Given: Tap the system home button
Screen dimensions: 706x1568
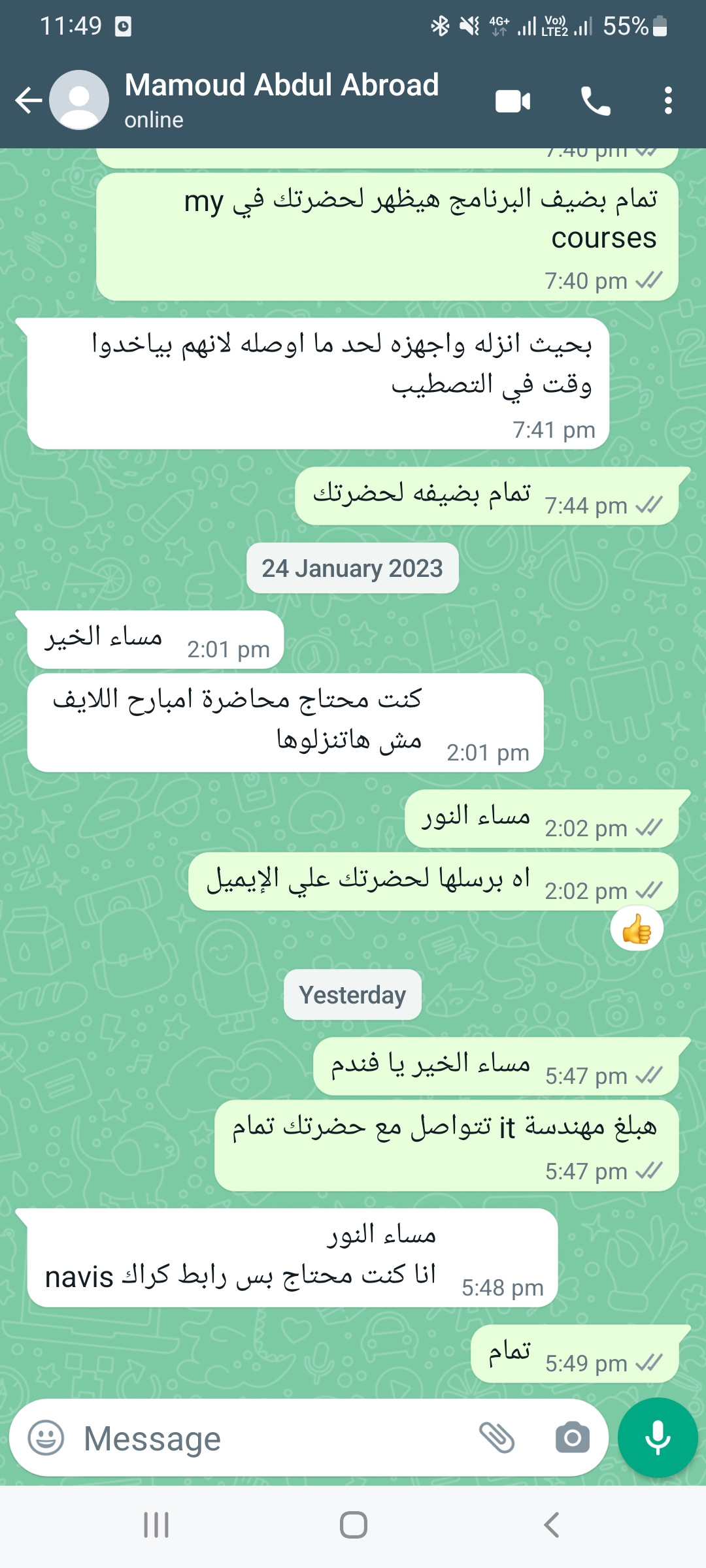Looking at the screenshot, I should coord(353,1526).
